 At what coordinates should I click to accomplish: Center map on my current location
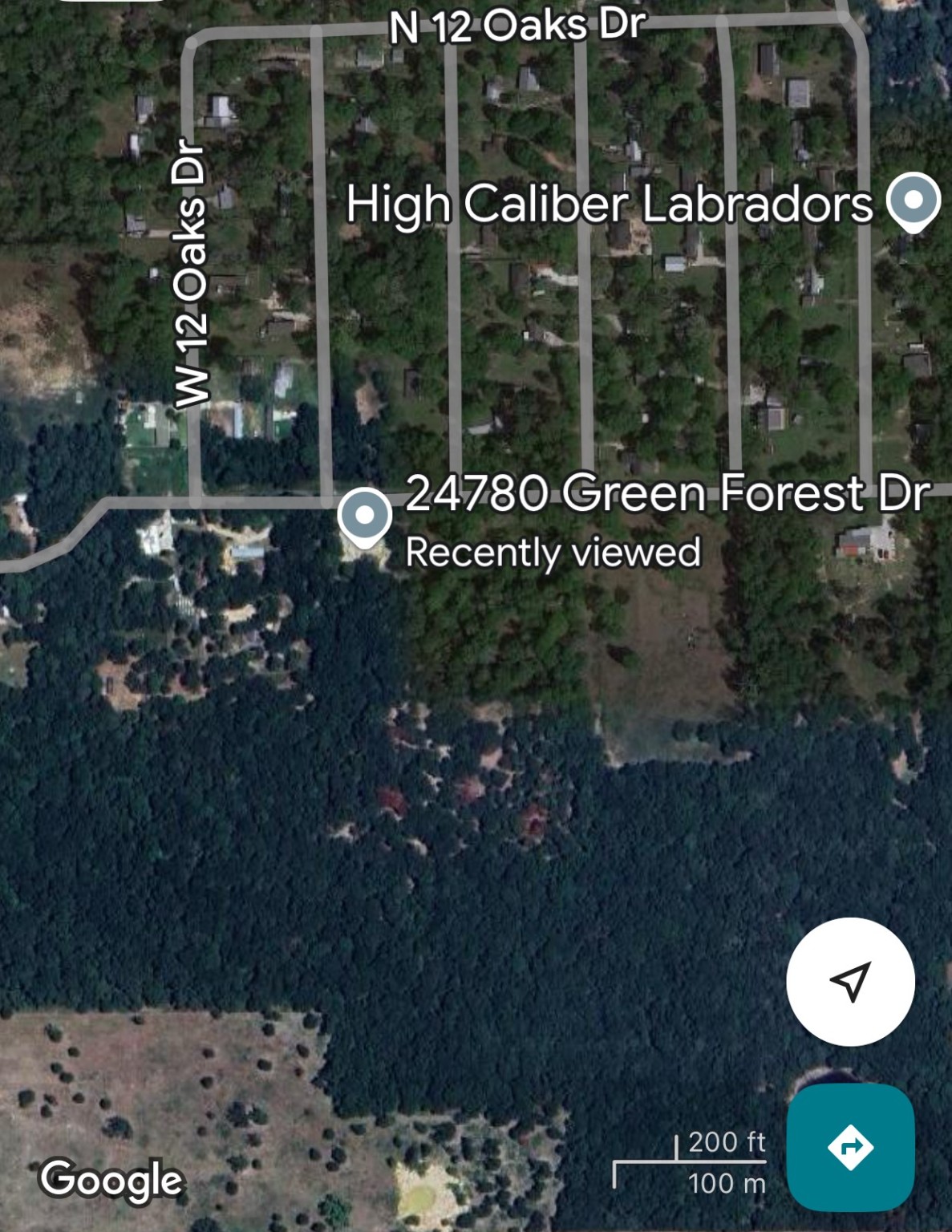coord(850,981)
